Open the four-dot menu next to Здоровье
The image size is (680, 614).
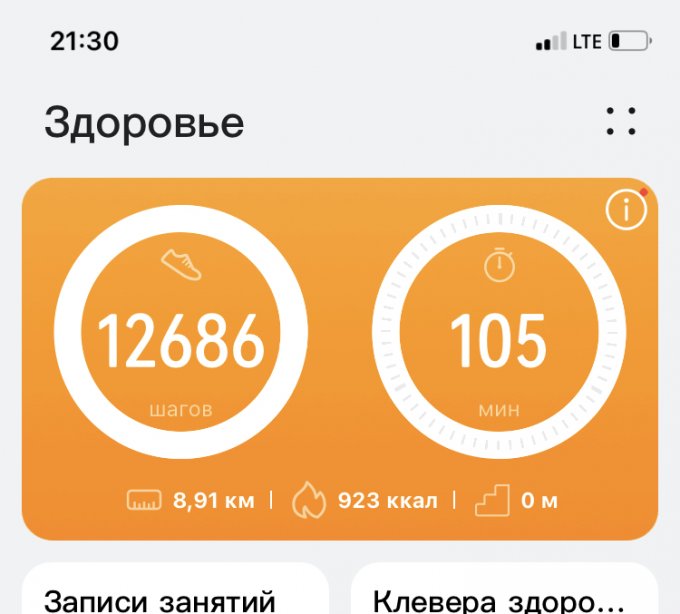621,122
